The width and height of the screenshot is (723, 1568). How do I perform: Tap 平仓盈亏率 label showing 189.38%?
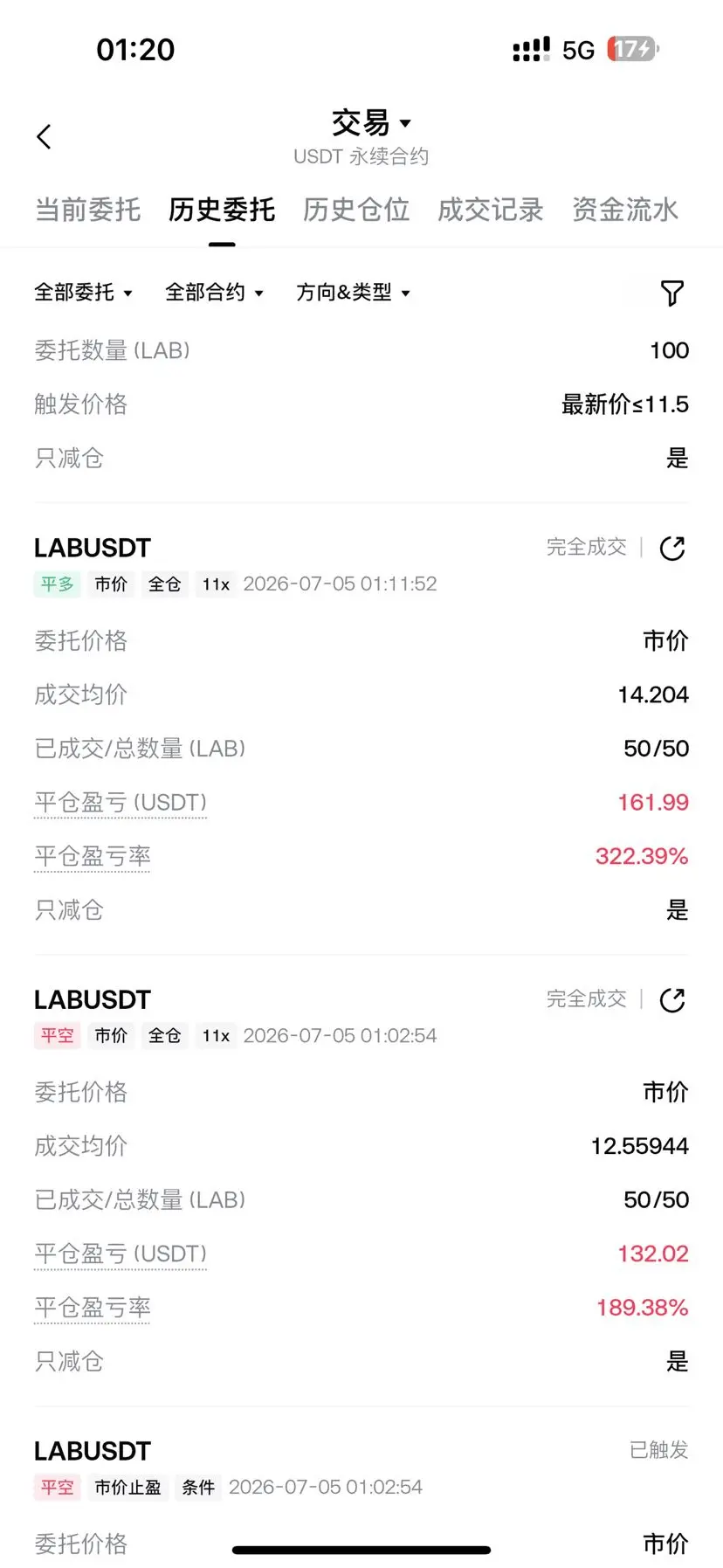(x=93, y=1308)
